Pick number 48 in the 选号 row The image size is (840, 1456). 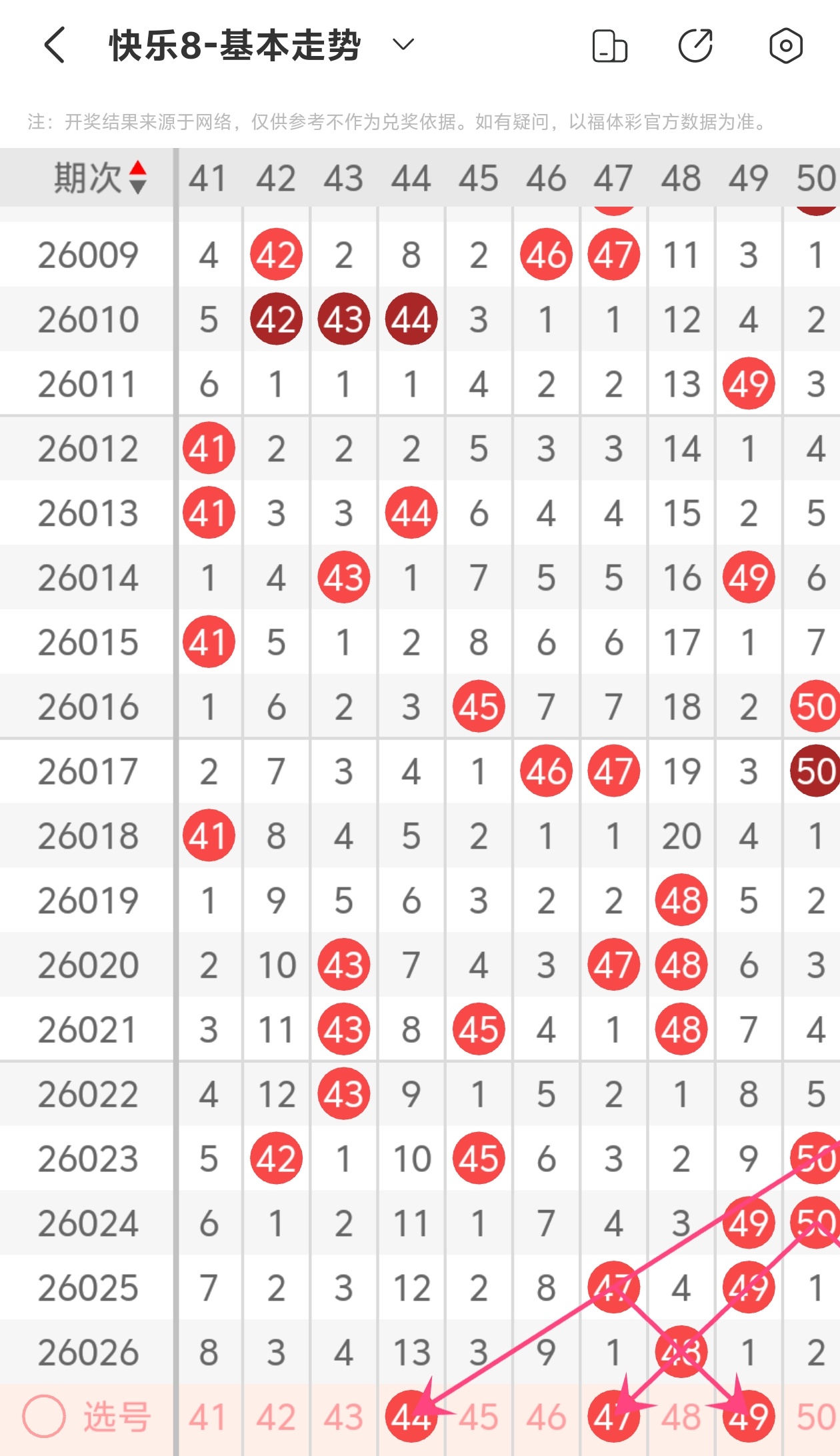coord(681,1417)
